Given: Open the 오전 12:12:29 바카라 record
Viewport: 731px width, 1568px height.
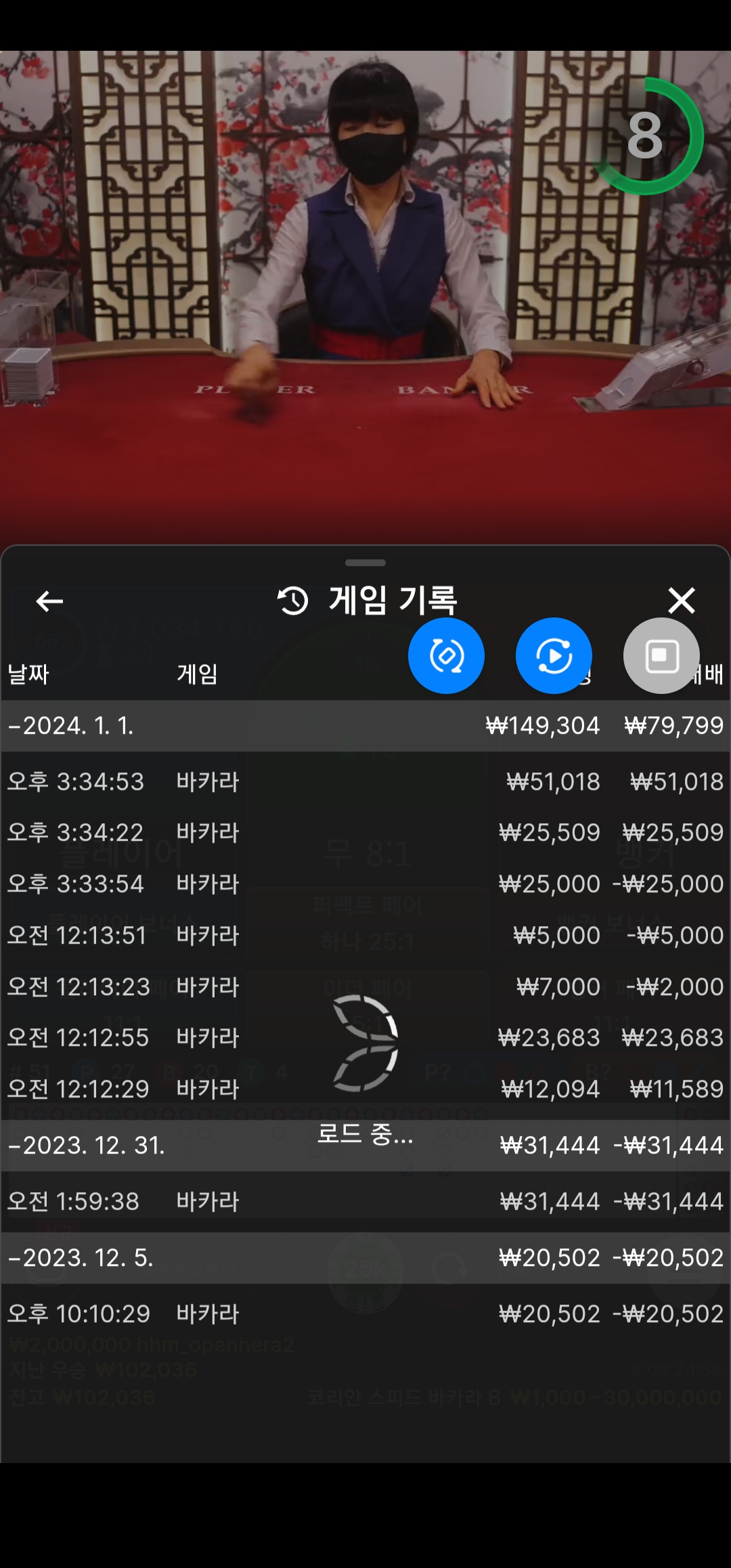Looking at the screenshot, I should [365, 1089].
